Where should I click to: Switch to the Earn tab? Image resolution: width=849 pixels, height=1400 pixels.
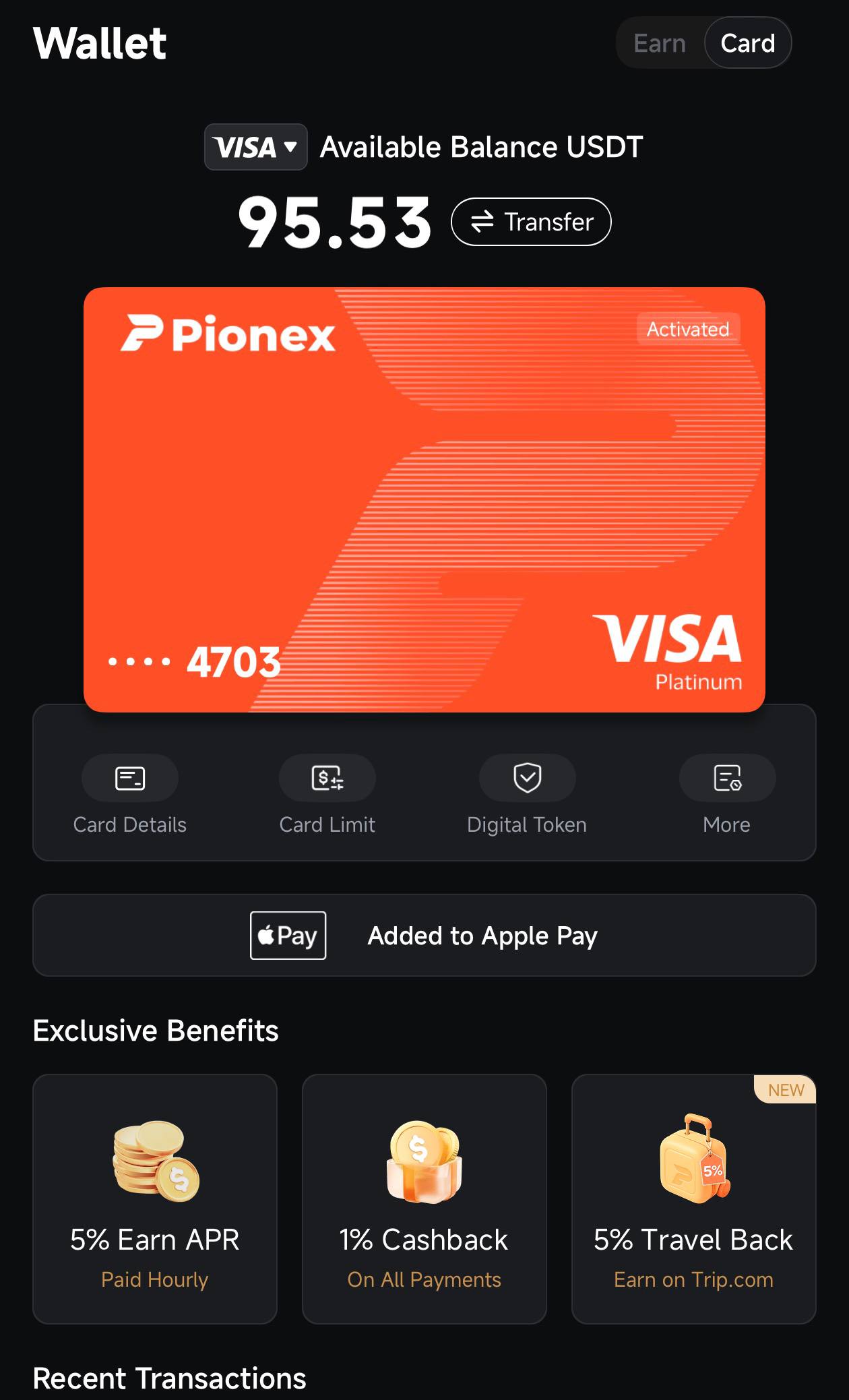(659, 43)
